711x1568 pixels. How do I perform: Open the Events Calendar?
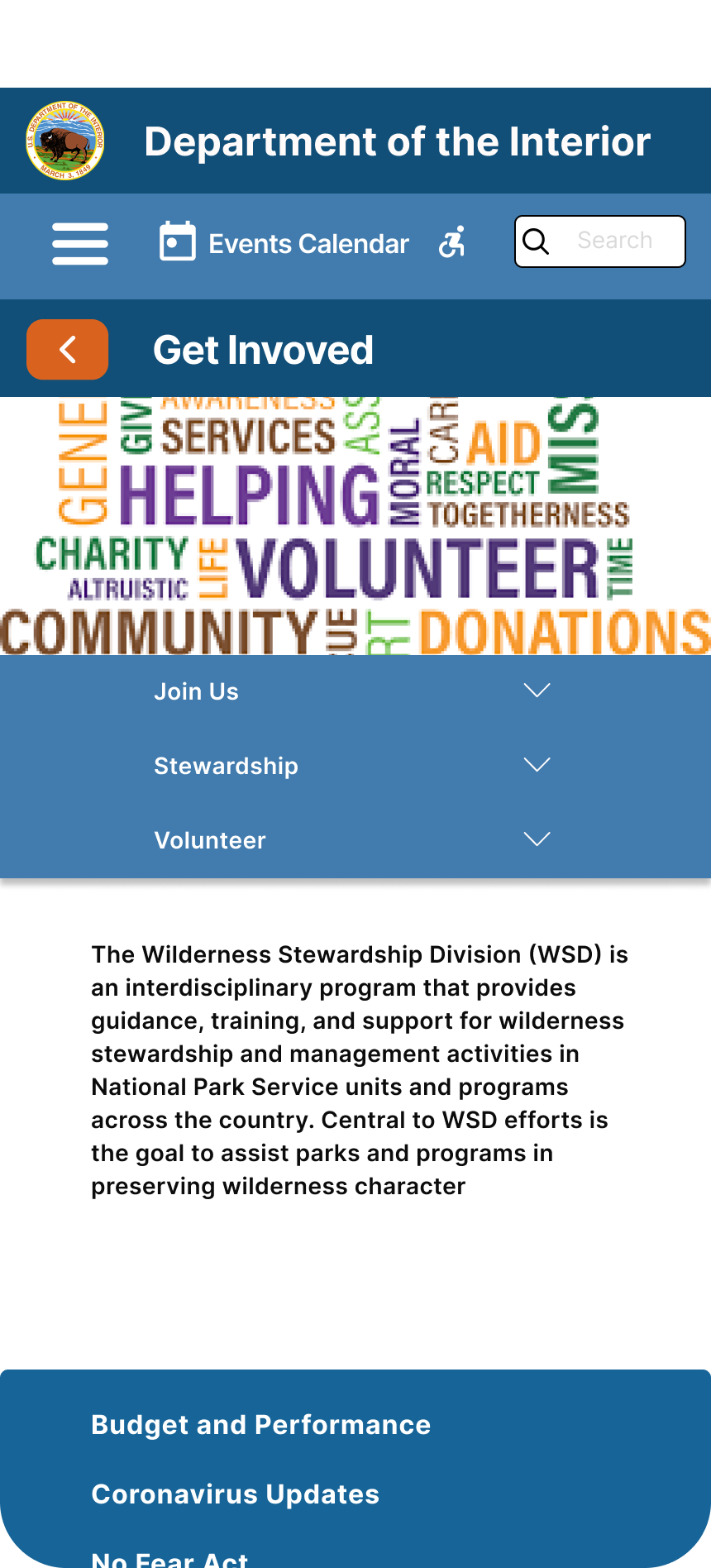point(284,243)
